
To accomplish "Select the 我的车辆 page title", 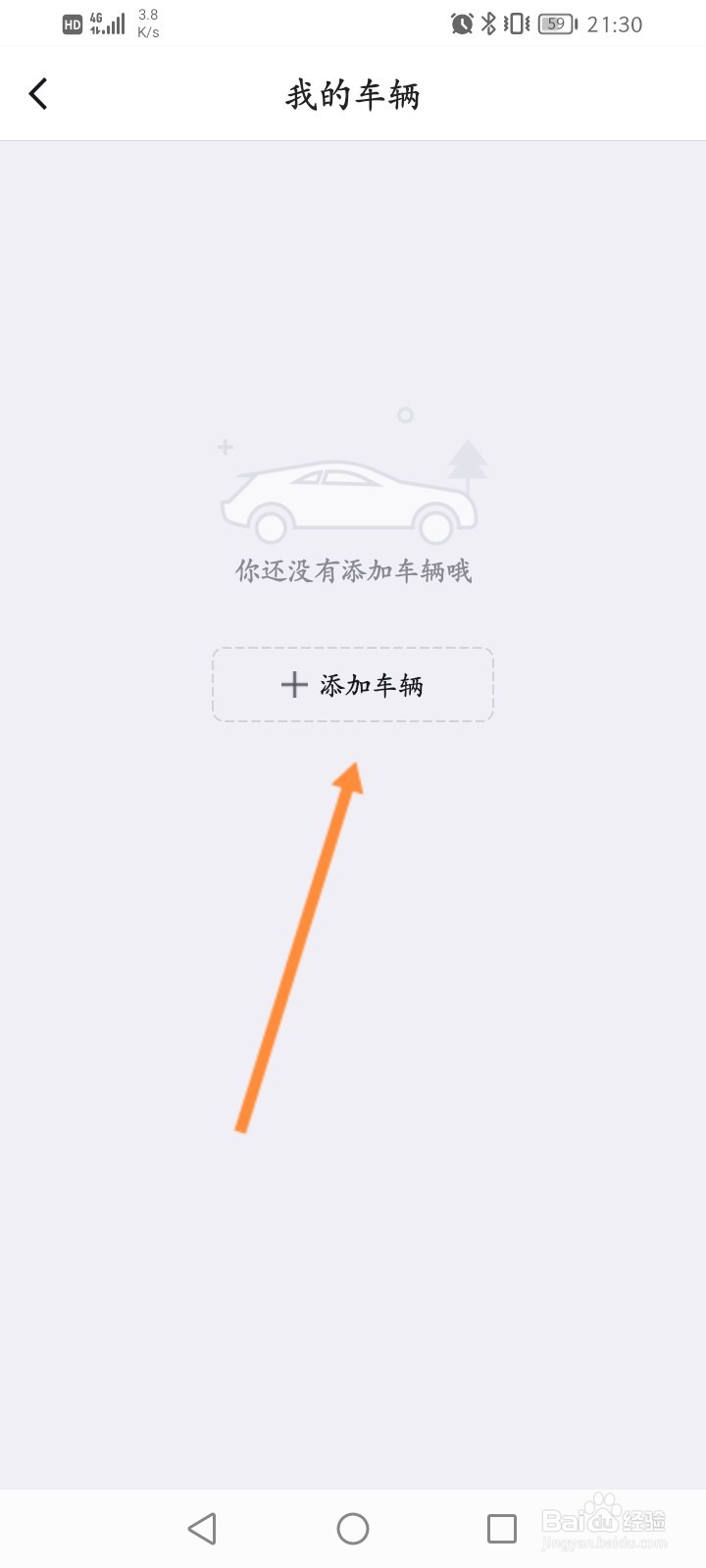I will (351, 94).
